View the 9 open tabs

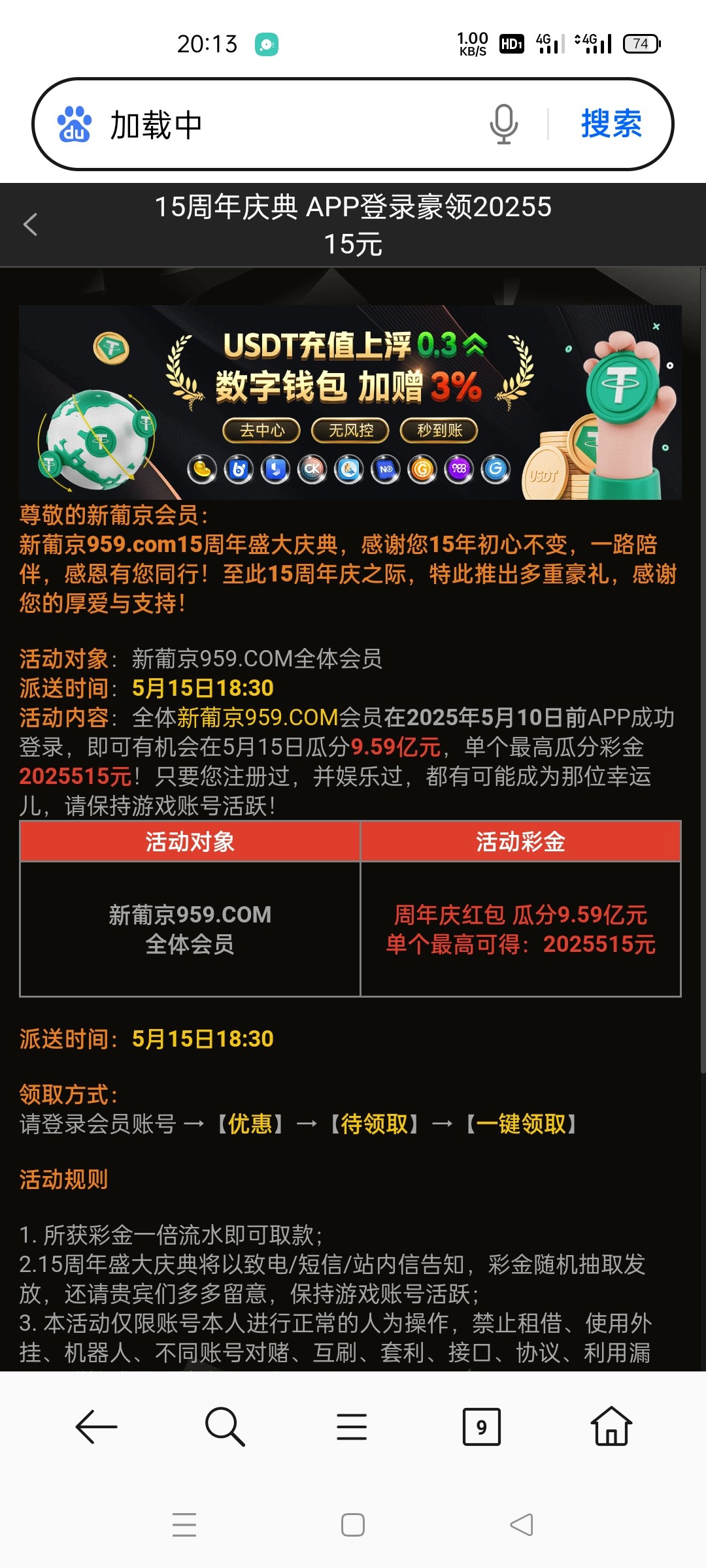tap(481, 1426)
